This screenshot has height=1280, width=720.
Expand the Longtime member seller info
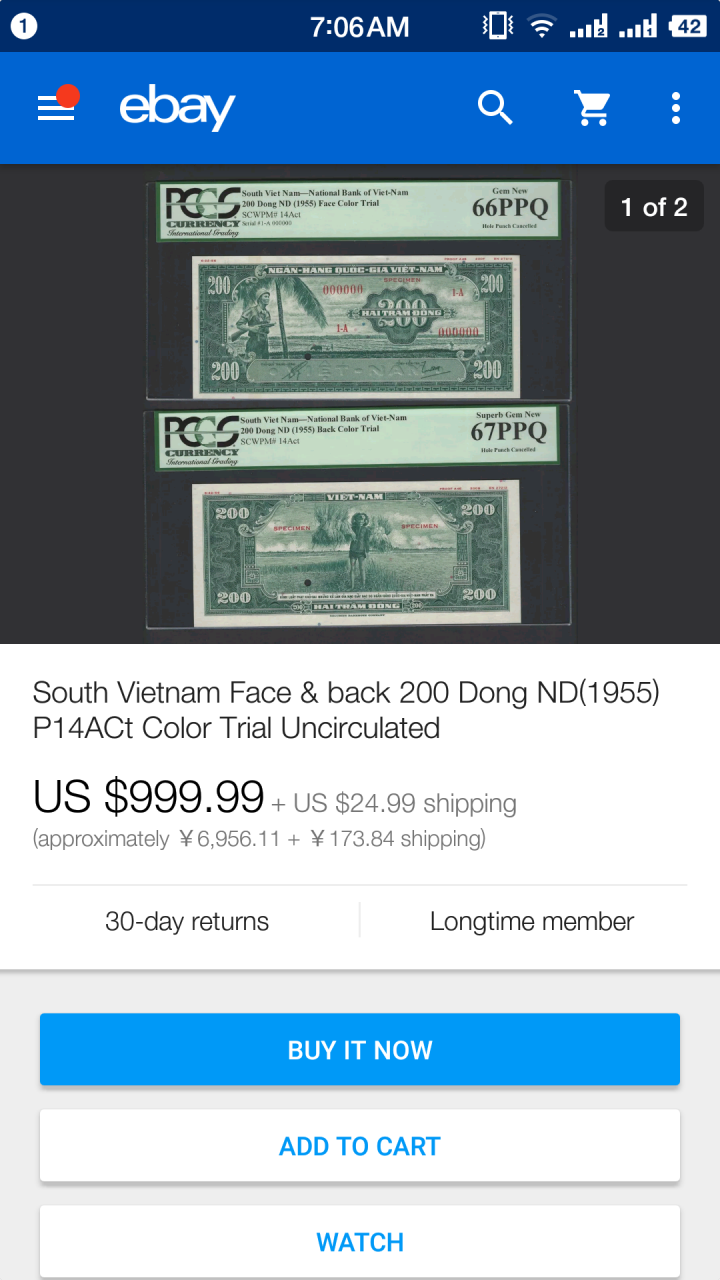(531, 921)
